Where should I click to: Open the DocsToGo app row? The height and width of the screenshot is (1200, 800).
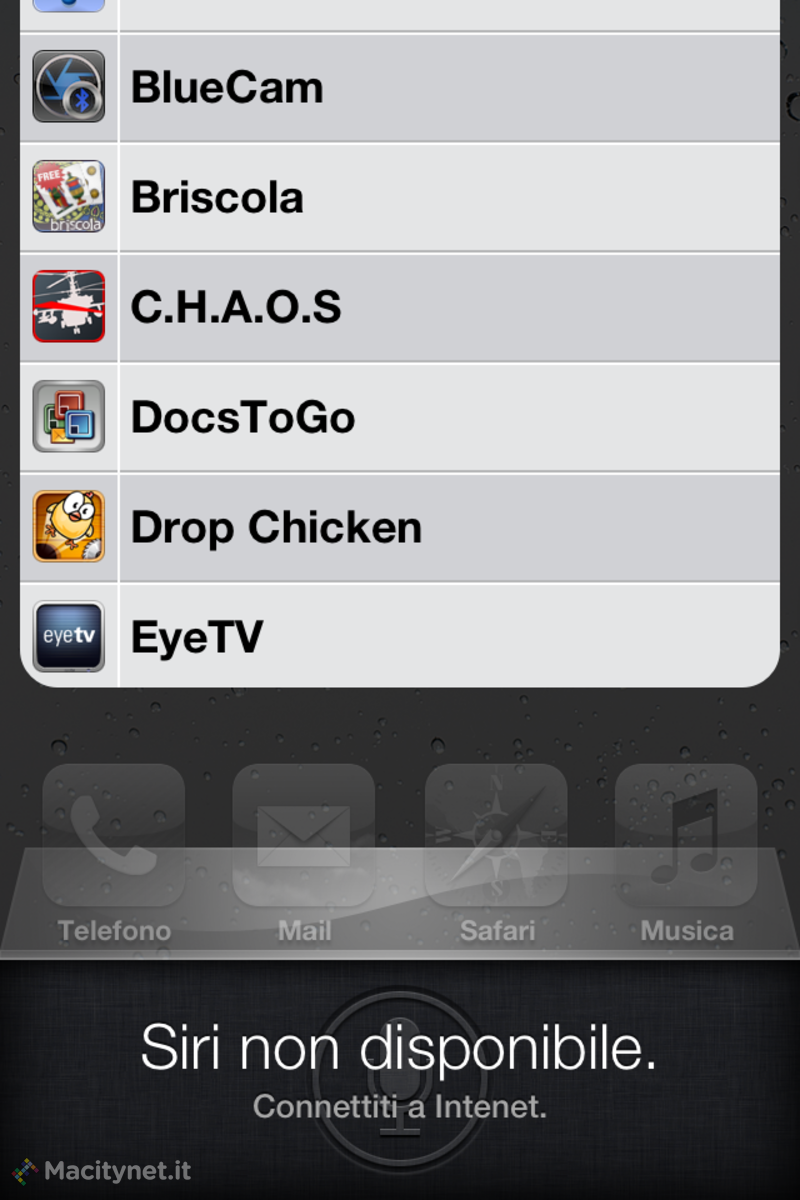click(x=400, y=417)
